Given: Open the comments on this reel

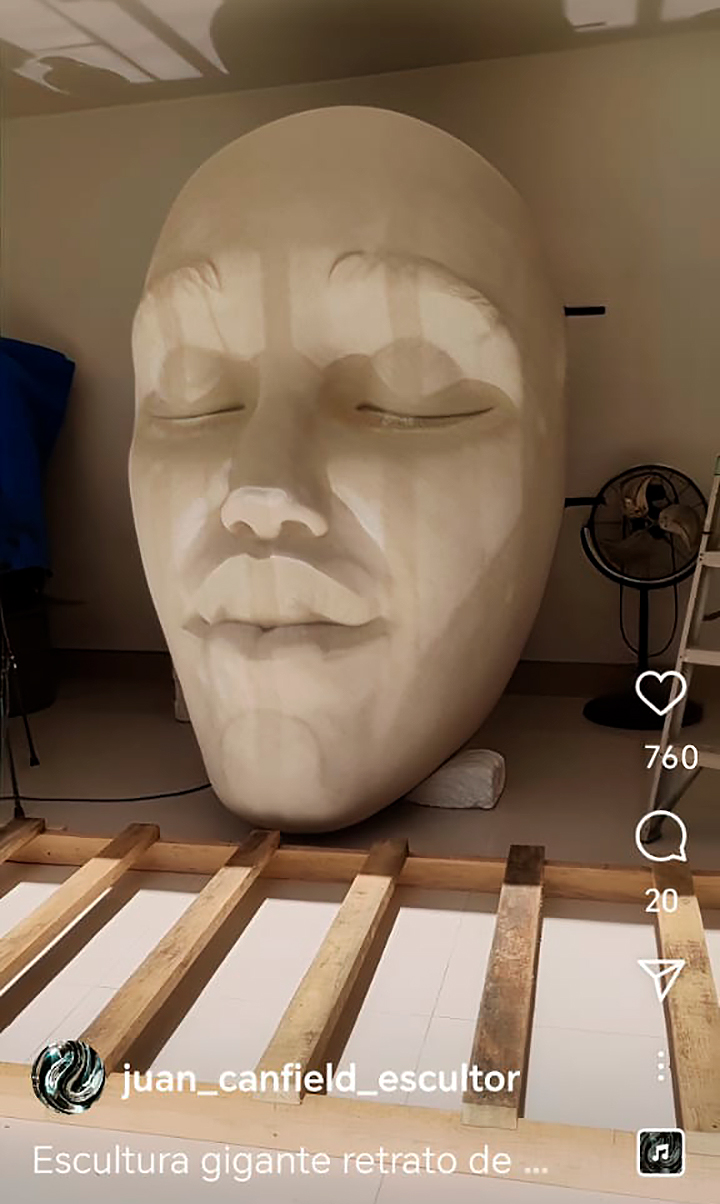Looking at the screenshot, I should click(x=661, y=837).
